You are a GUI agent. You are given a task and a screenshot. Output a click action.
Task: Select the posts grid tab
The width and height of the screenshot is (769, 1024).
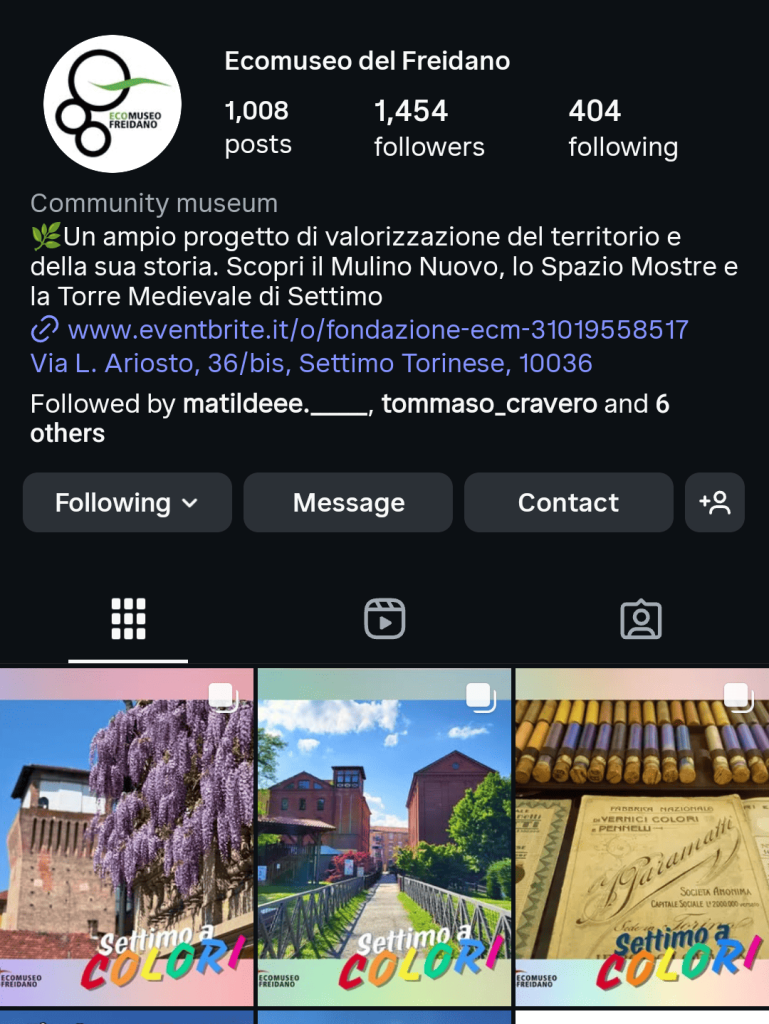coord(128,619)
